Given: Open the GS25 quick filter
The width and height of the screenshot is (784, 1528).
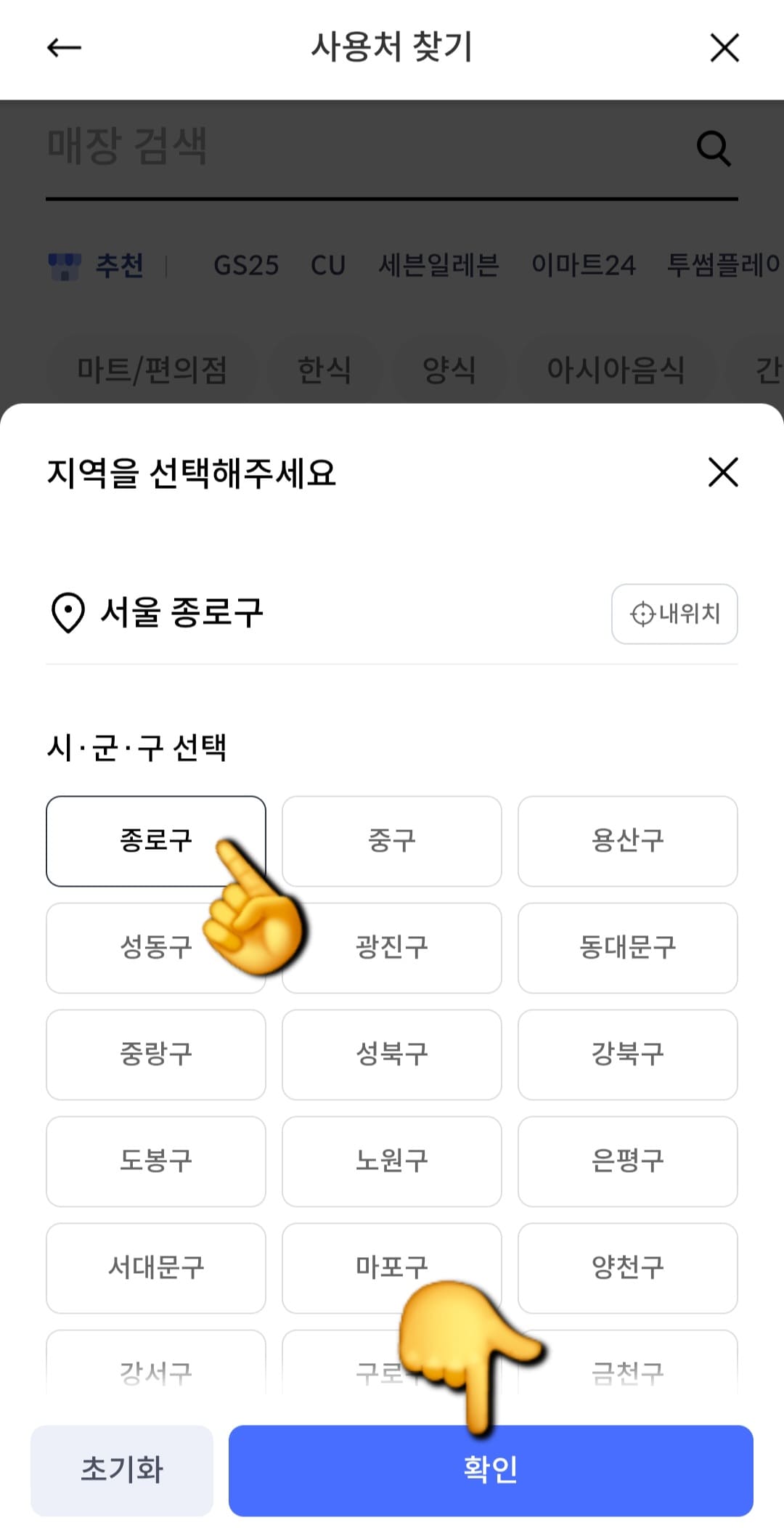Looking at the screenshot, I should point(246,265).
